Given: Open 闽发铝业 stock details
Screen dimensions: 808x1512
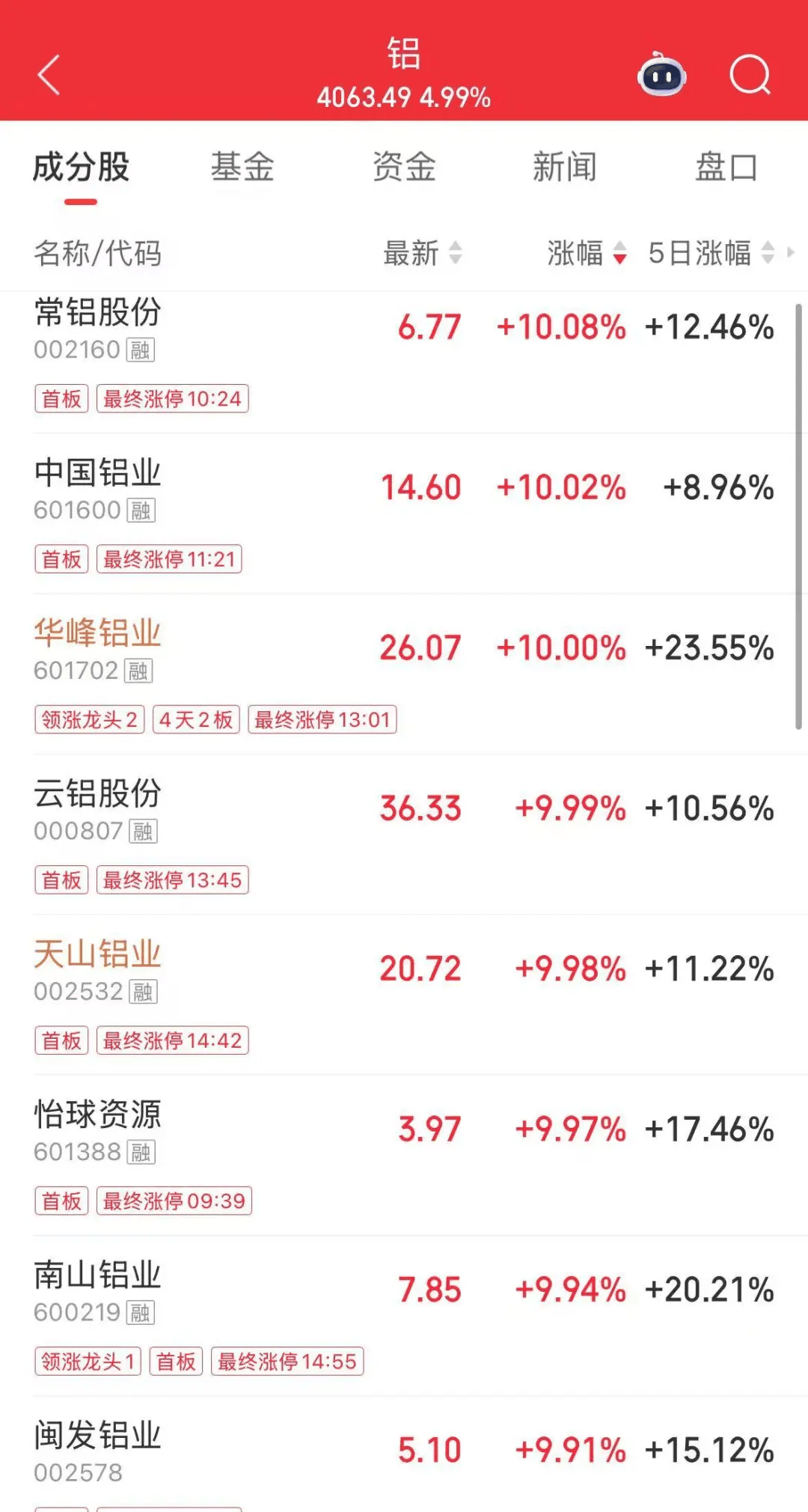Looking at the screenshot, I should point(98,1436).
